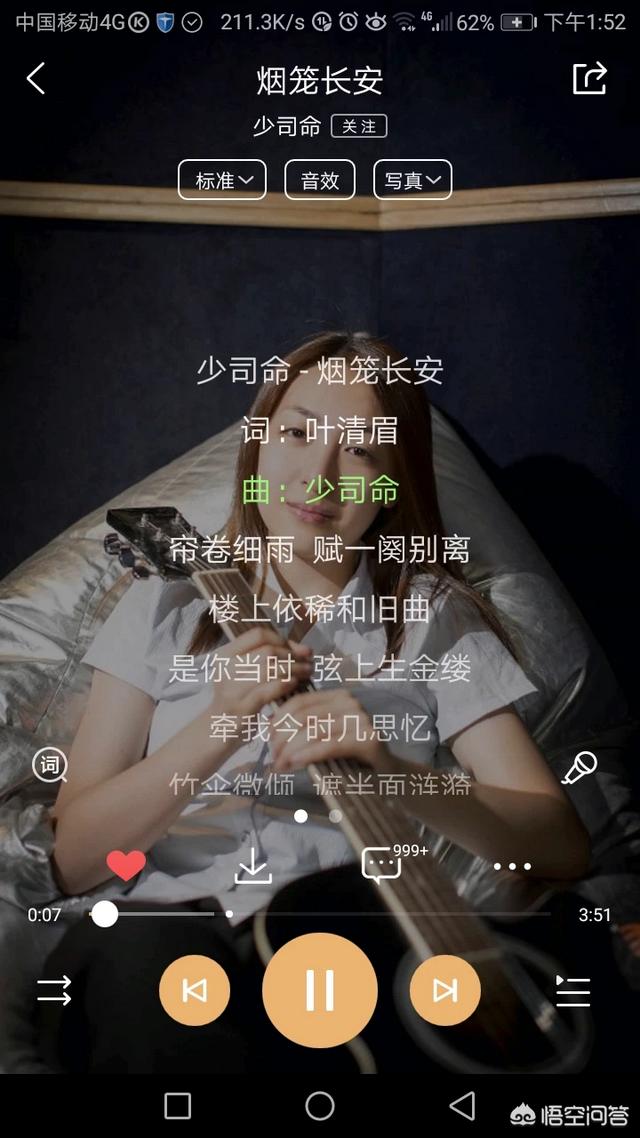Viewport: 640px width, 1138px height.
Task: Expand the 写真 display mode dropdown
Action: click(412, 180)
